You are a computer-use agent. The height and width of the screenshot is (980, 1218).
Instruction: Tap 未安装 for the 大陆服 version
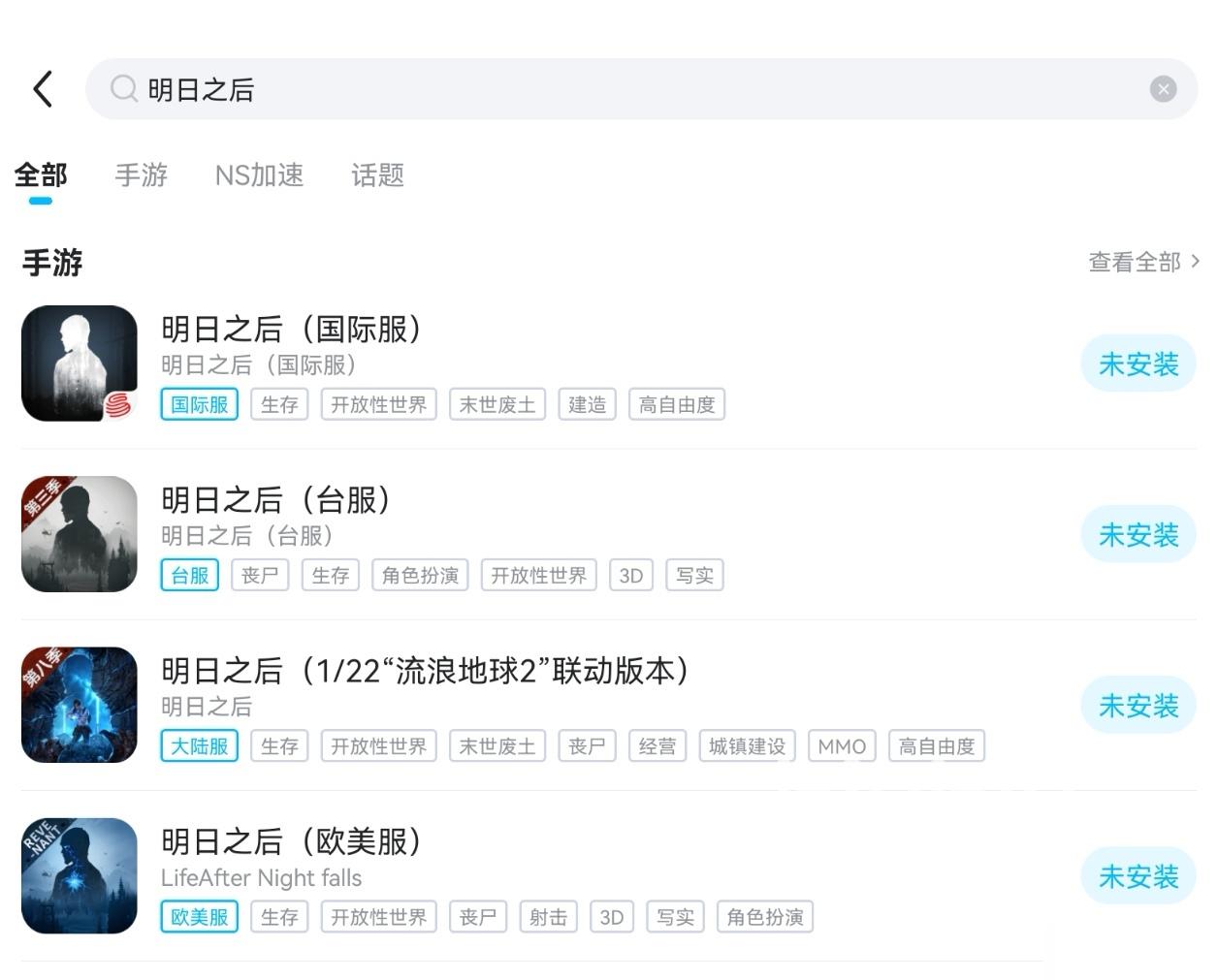(1138, 706)
